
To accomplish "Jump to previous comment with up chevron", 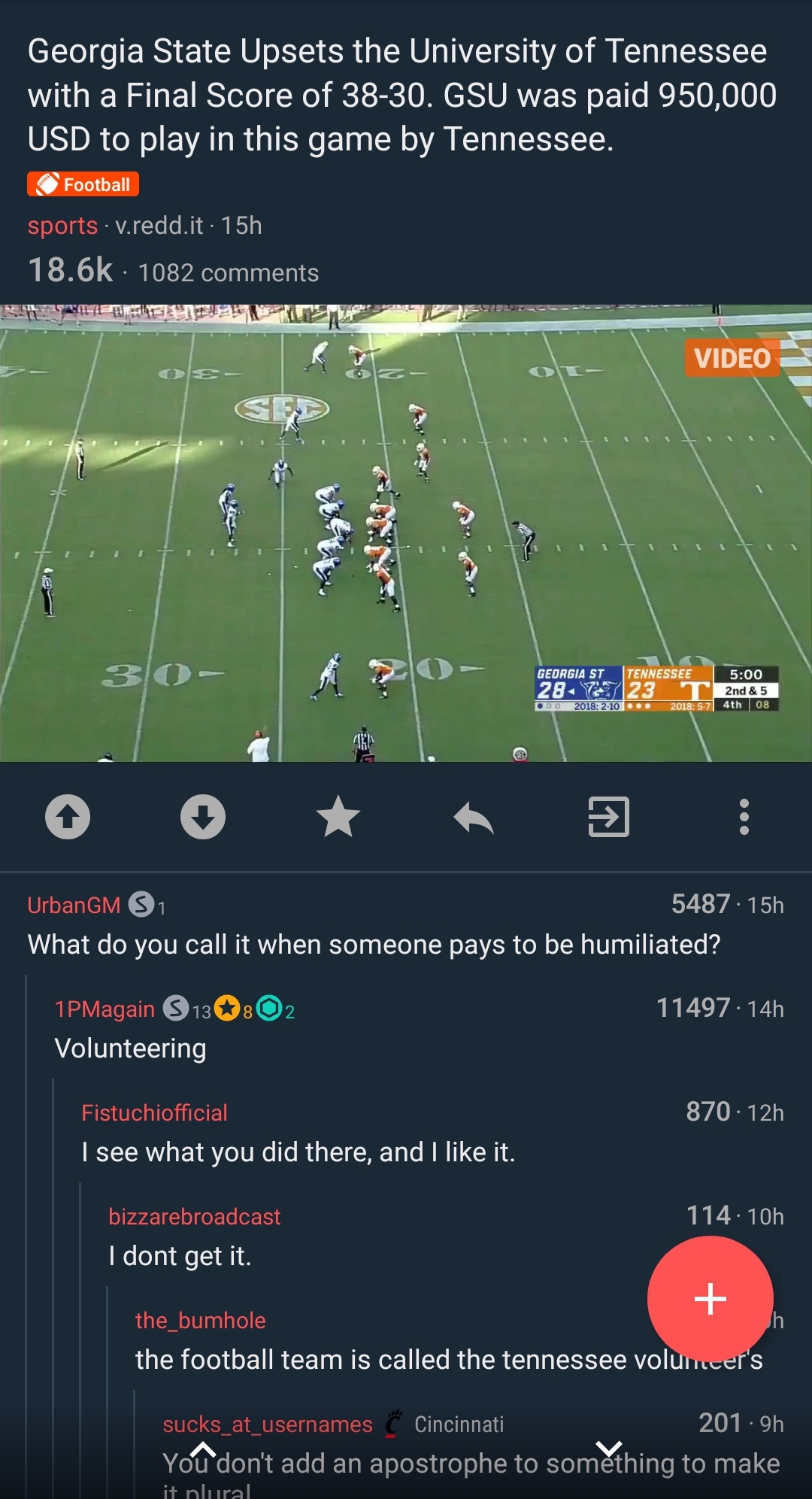I will point(203,1449).
